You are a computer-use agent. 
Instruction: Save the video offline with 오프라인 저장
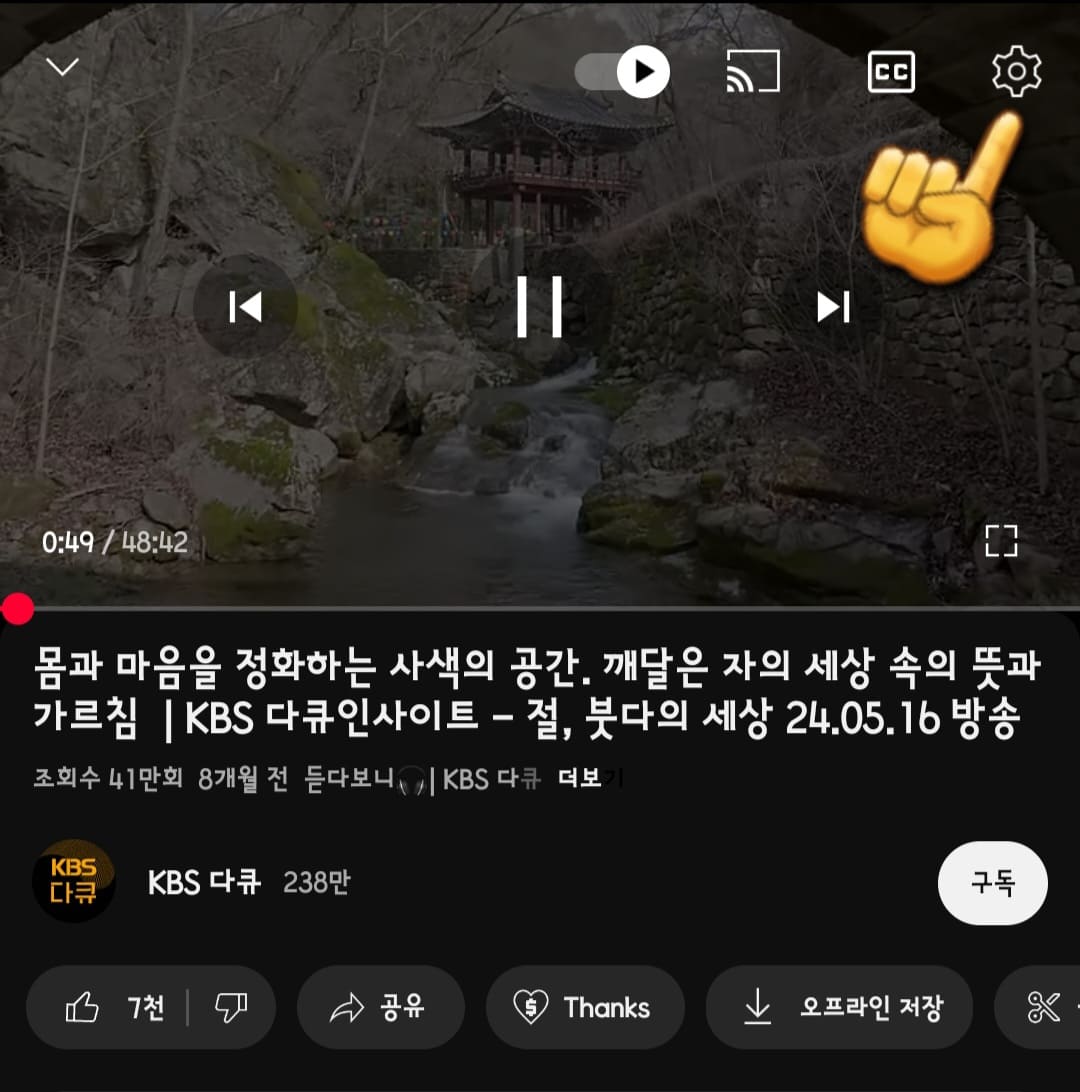(x=838, y=1008)
